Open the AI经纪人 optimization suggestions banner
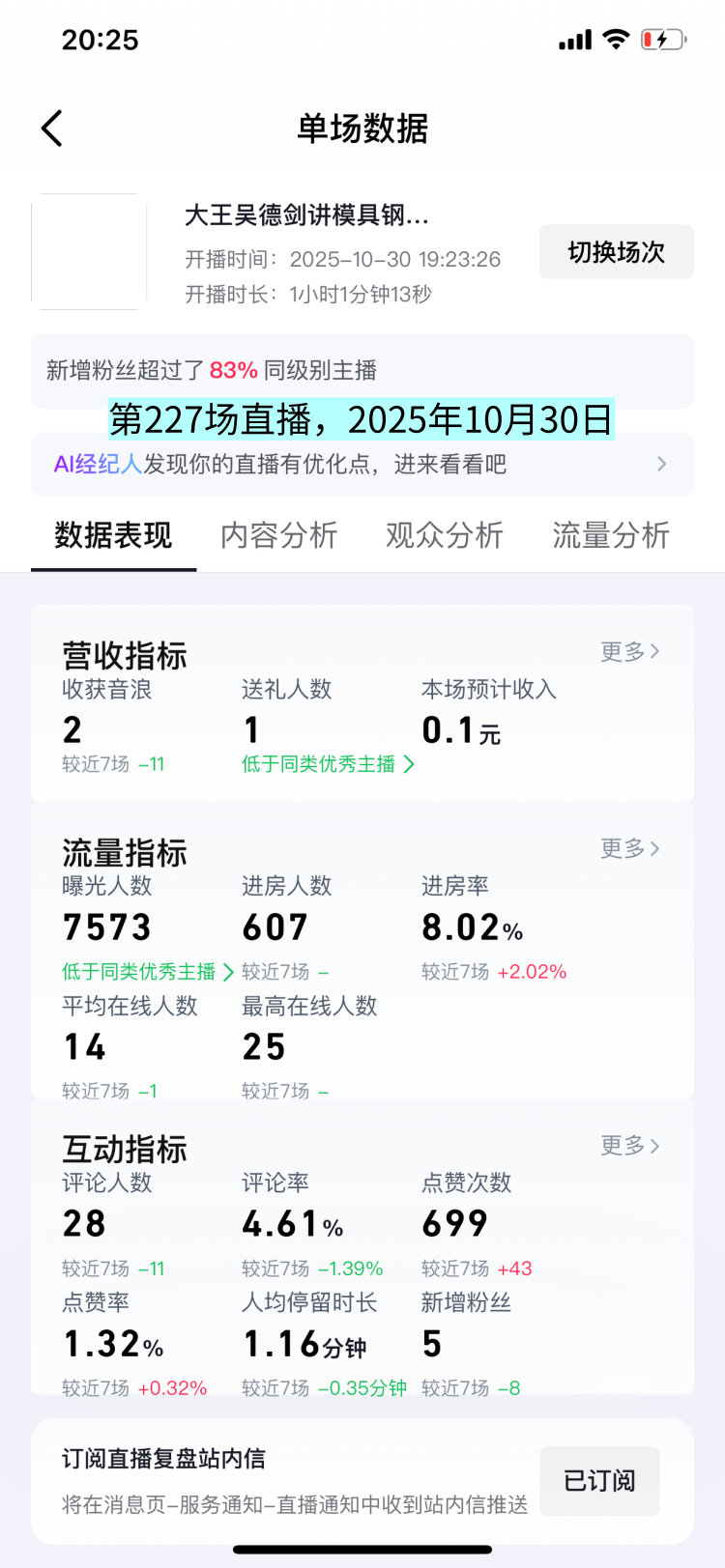 362,465
